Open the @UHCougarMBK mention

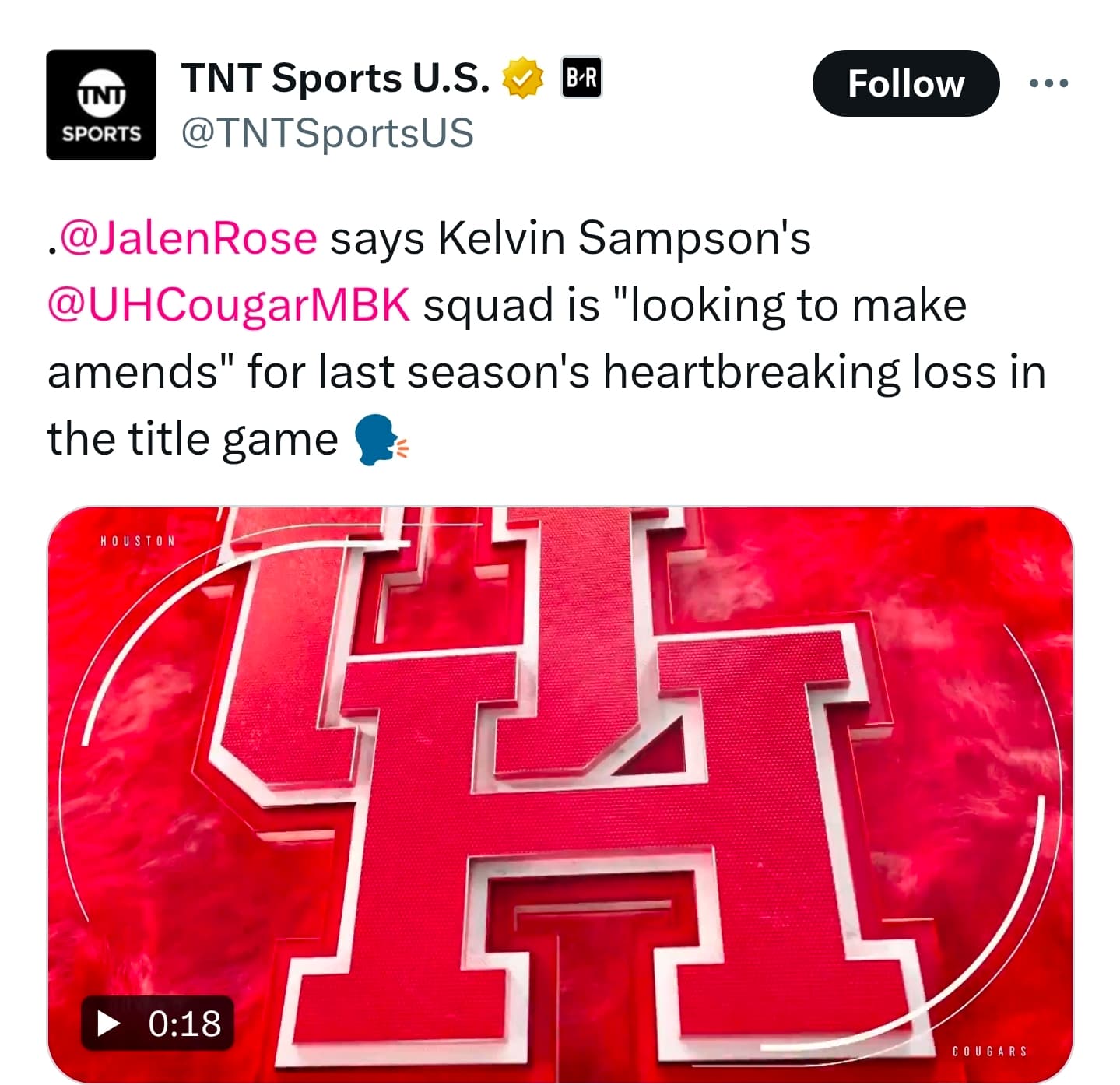[x=229, y=305]
